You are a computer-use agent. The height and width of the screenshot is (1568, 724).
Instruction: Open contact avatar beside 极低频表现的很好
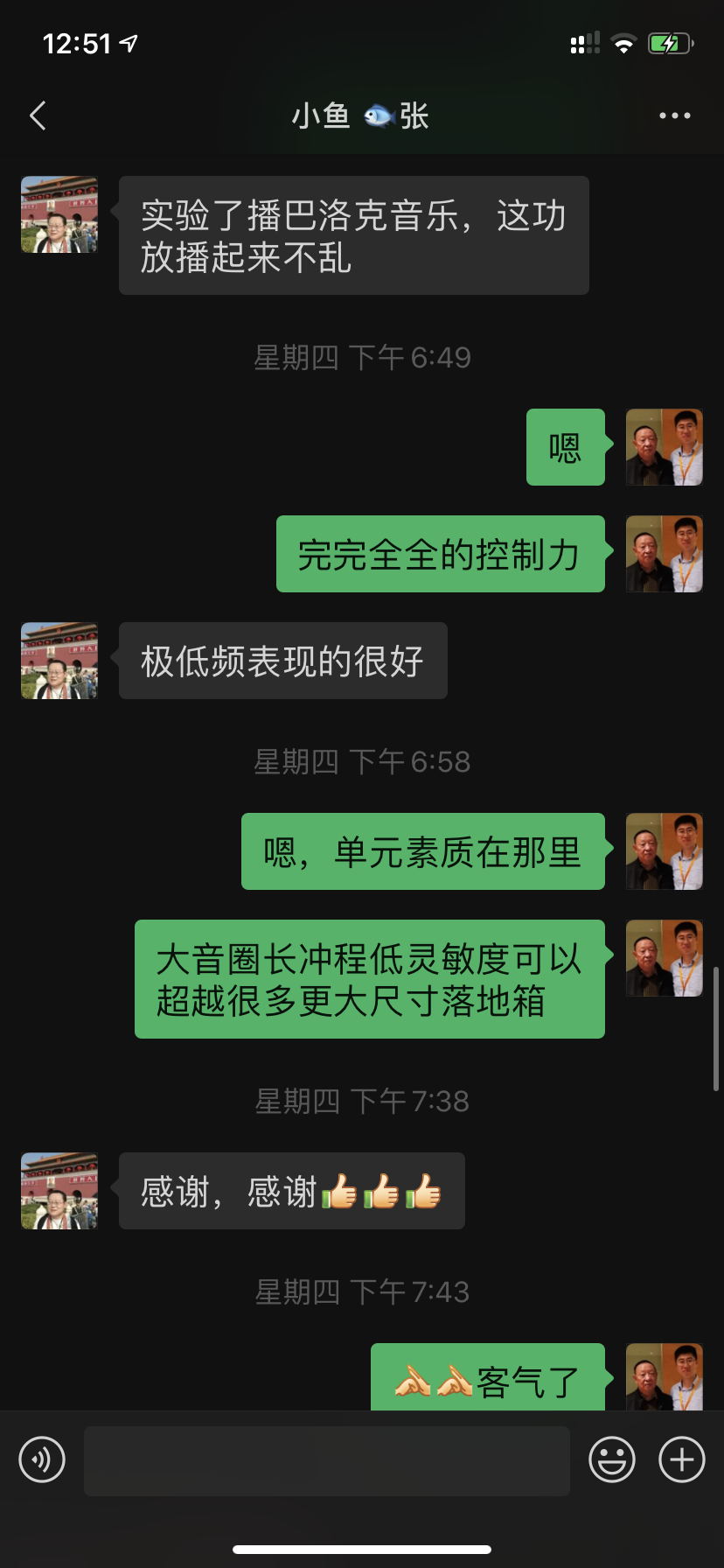pos(59,661)
